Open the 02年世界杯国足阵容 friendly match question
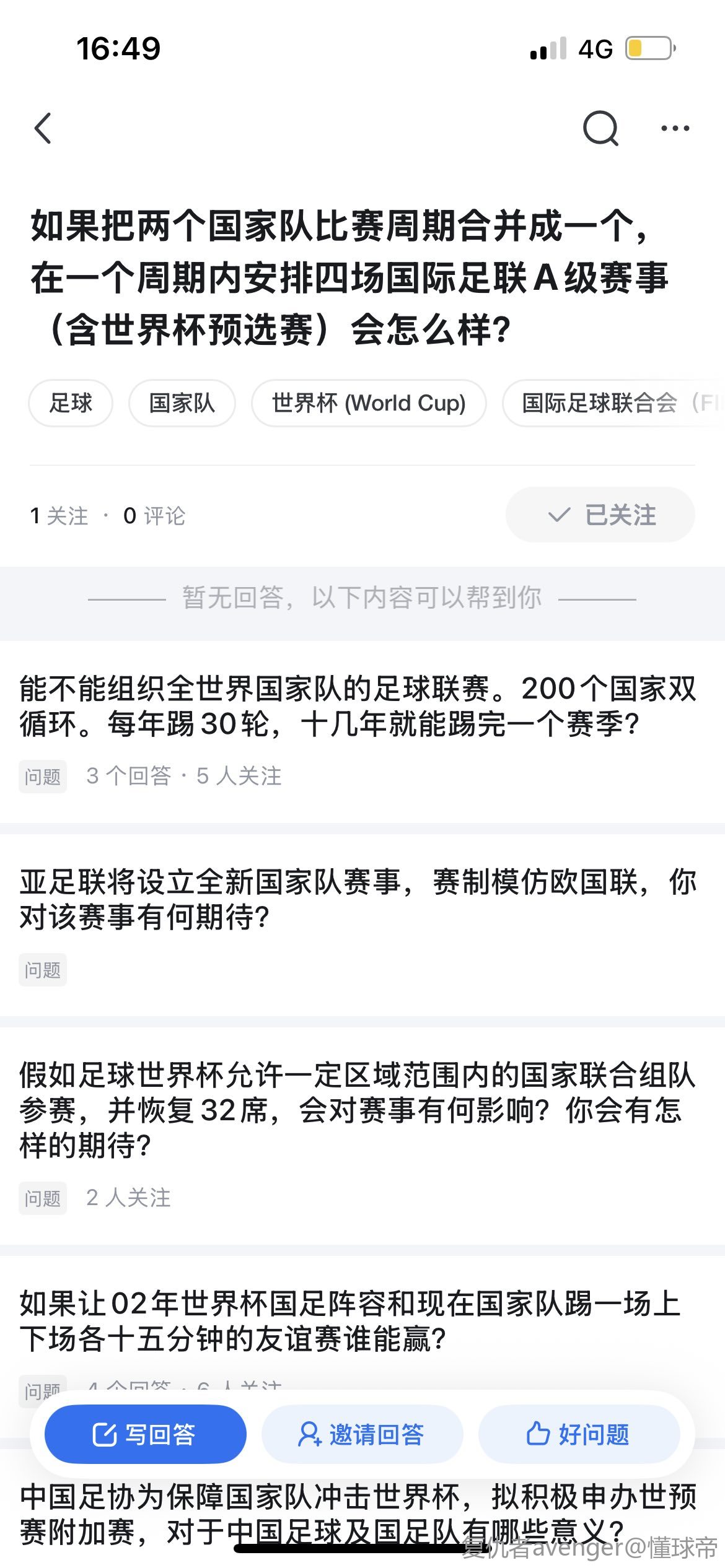This screenshot has height=1568, width=725. [350, 1321]
